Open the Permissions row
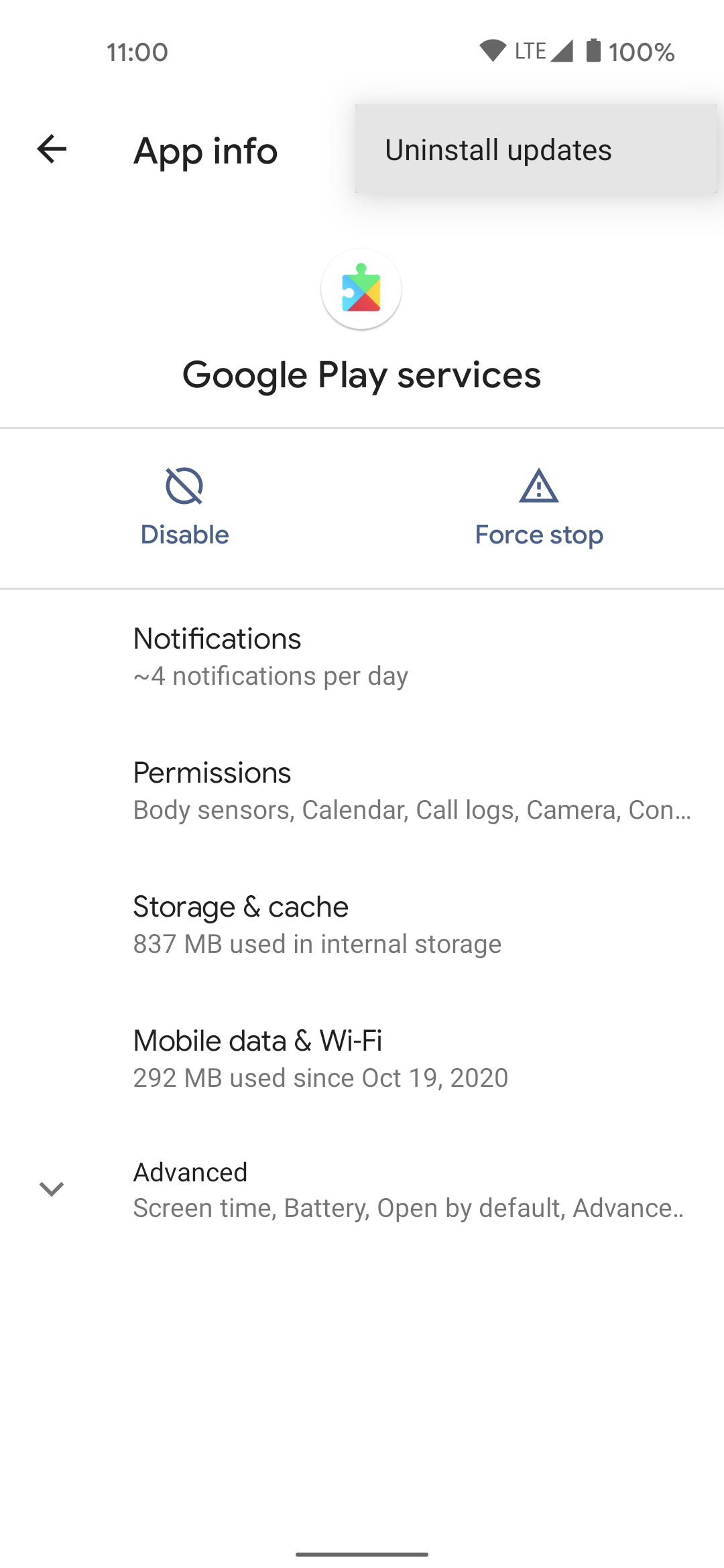Image resolution: width=724 pixels, height=1568 pixels. [x=362, y=790]
